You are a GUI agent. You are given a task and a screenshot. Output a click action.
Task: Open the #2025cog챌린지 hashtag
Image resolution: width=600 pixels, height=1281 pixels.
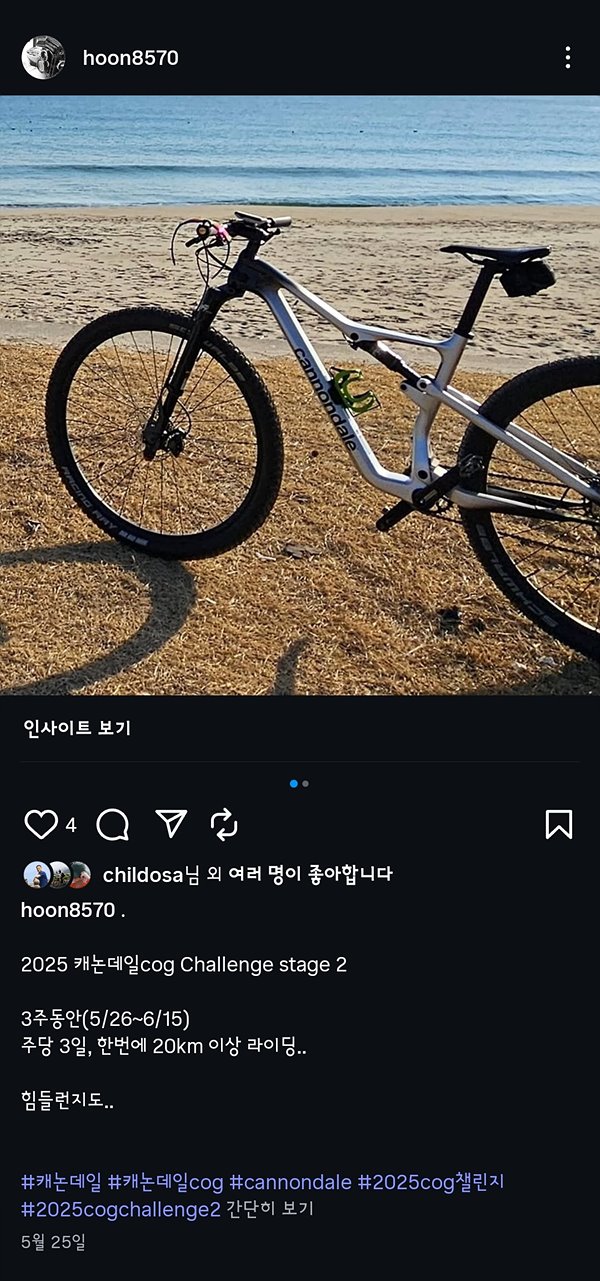click(431, 1182)
